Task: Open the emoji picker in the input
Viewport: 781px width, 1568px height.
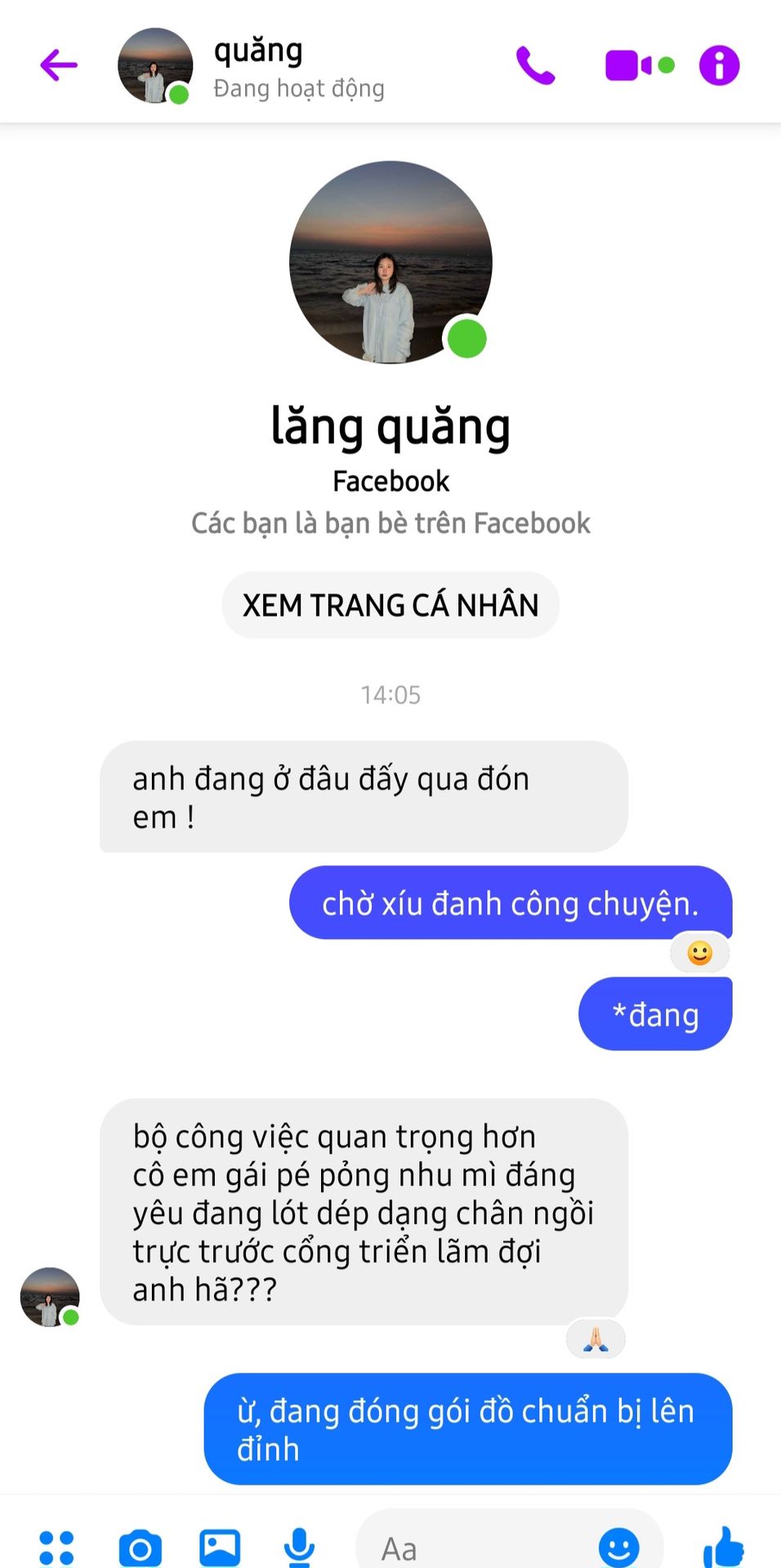Action: [618, 1548]
